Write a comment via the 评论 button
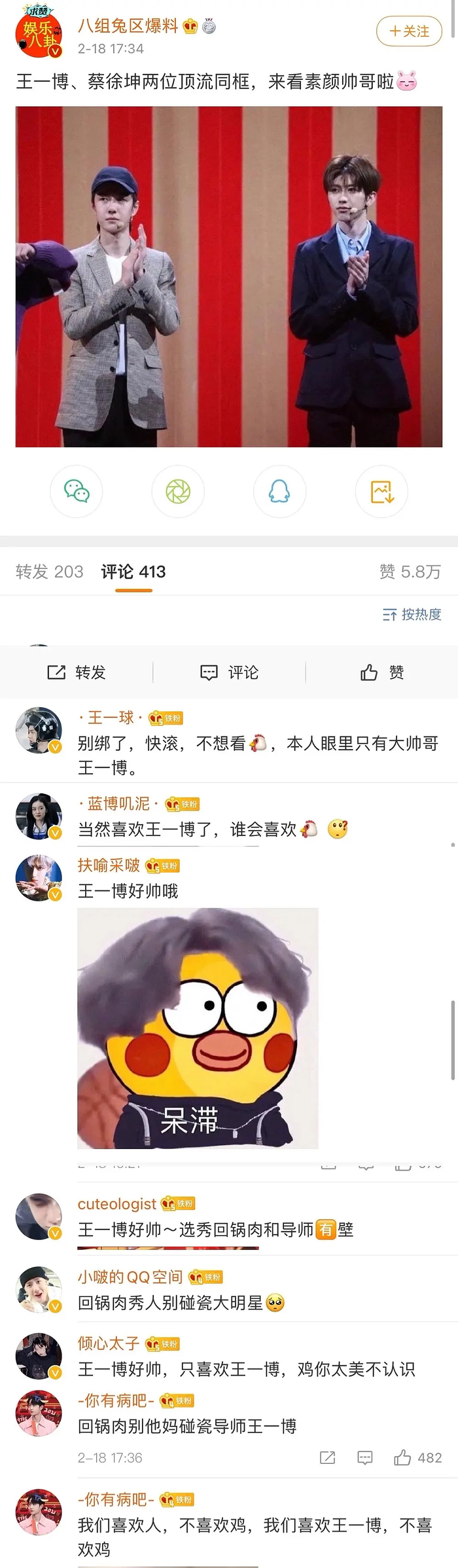The height and width of the screenshot is (1568, 458). coord(229,672)
